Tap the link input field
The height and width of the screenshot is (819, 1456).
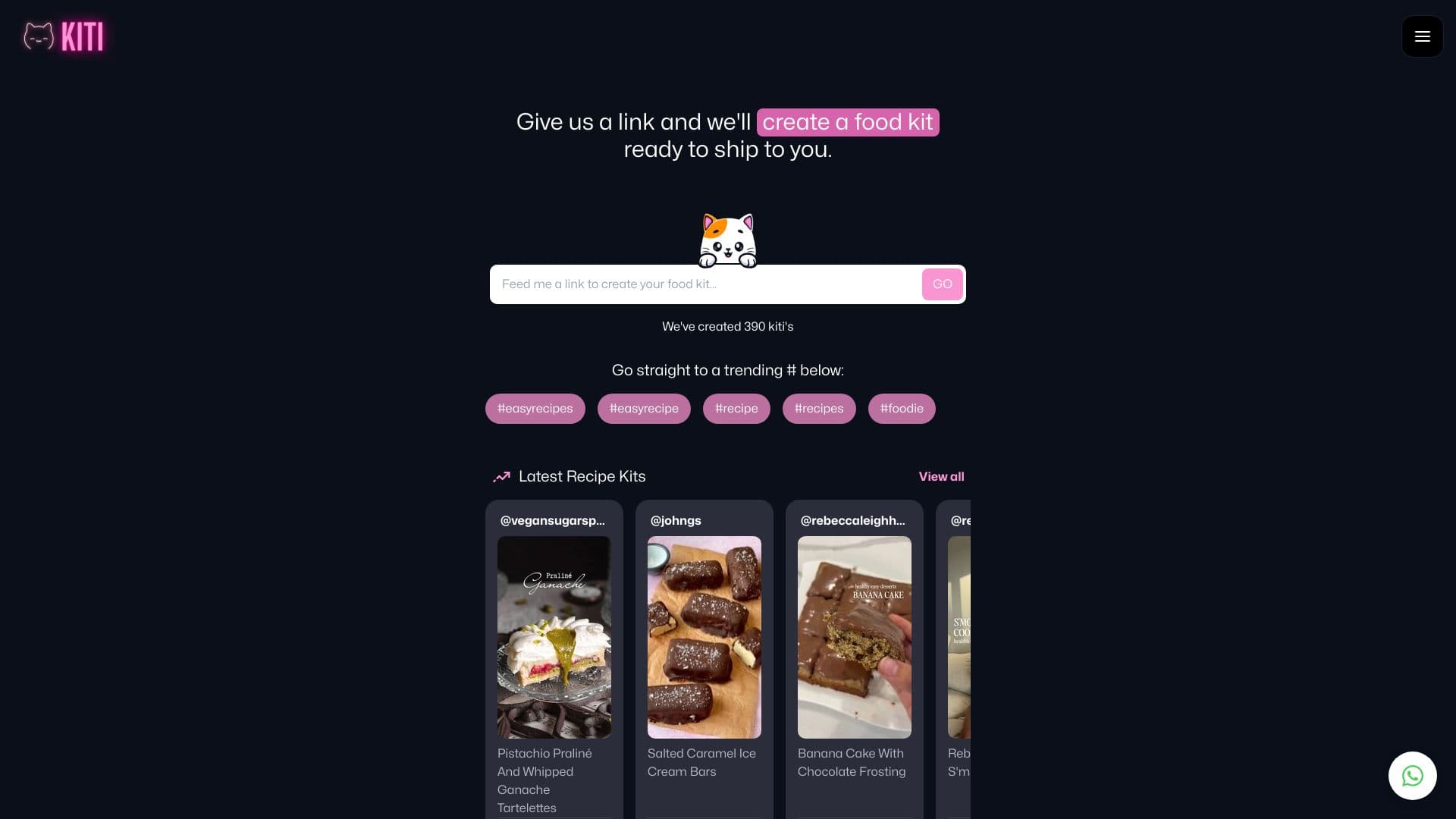(x=705, y=284)
